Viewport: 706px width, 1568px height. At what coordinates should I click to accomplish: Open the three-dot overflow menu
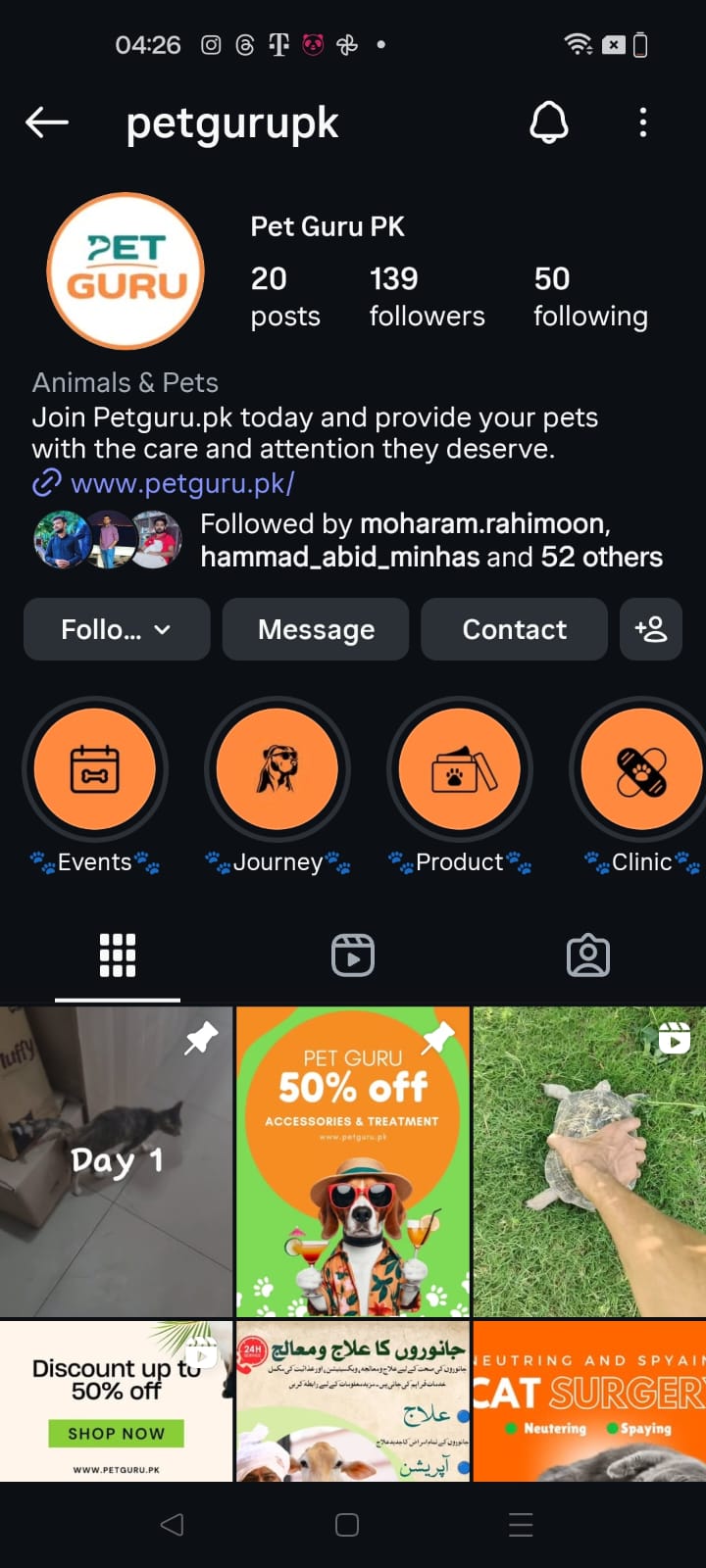[642, 122]
